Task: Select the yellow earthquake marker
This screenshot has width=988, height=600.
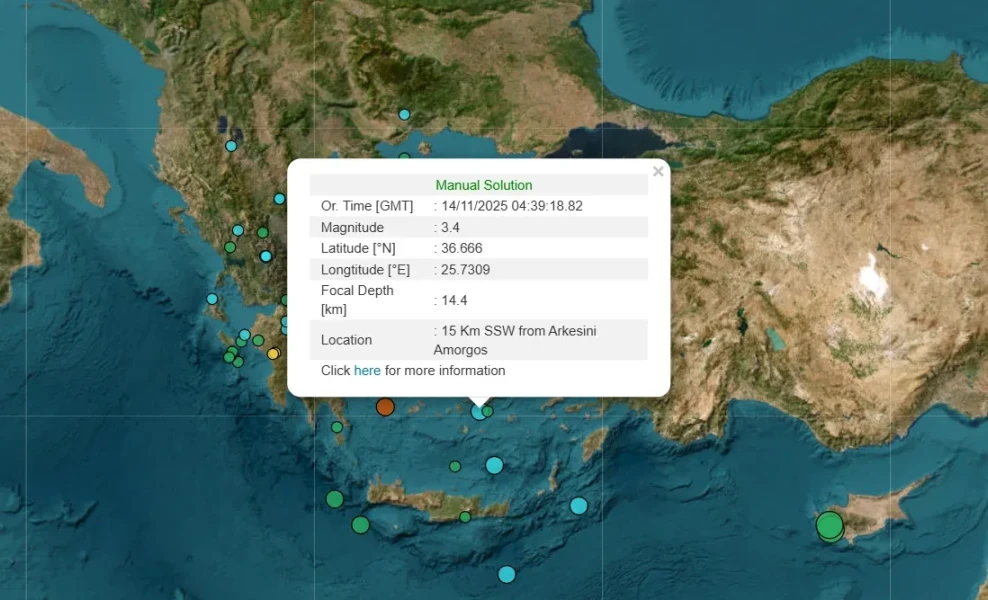Action: click(274, 353)
